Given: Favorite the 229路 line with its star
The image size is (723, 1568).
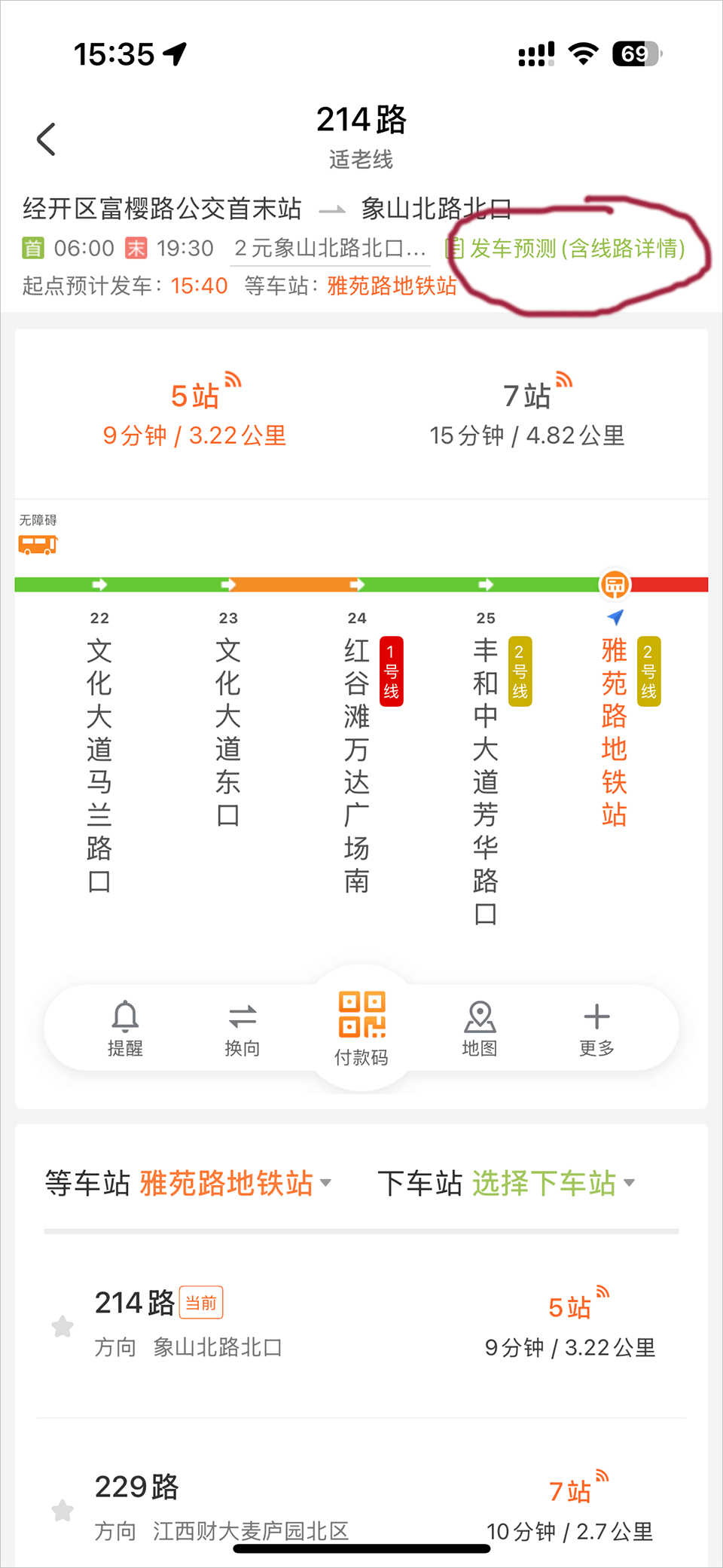Looking at the screenshot, I should [63, 1510].
